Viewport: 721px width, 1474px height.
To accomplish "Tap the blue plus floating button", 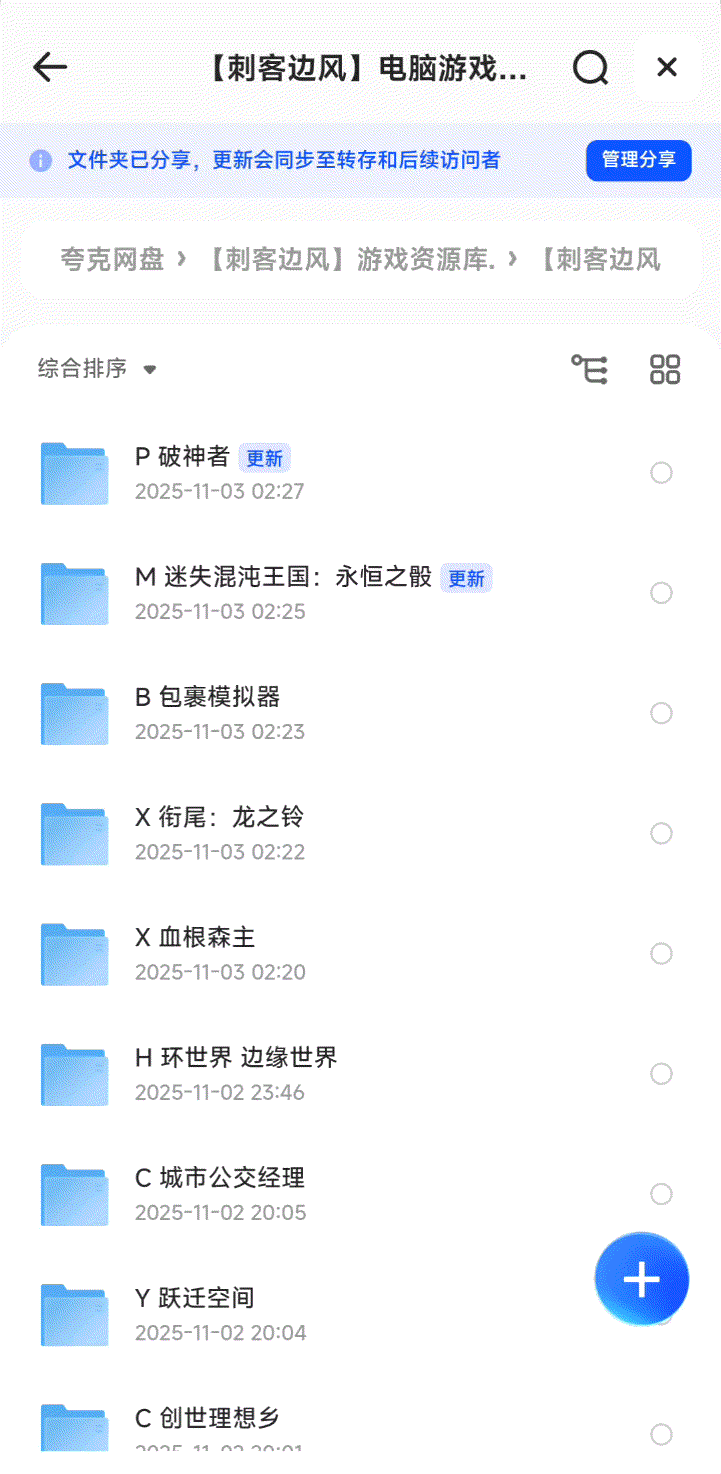I will coord(641,1279).
